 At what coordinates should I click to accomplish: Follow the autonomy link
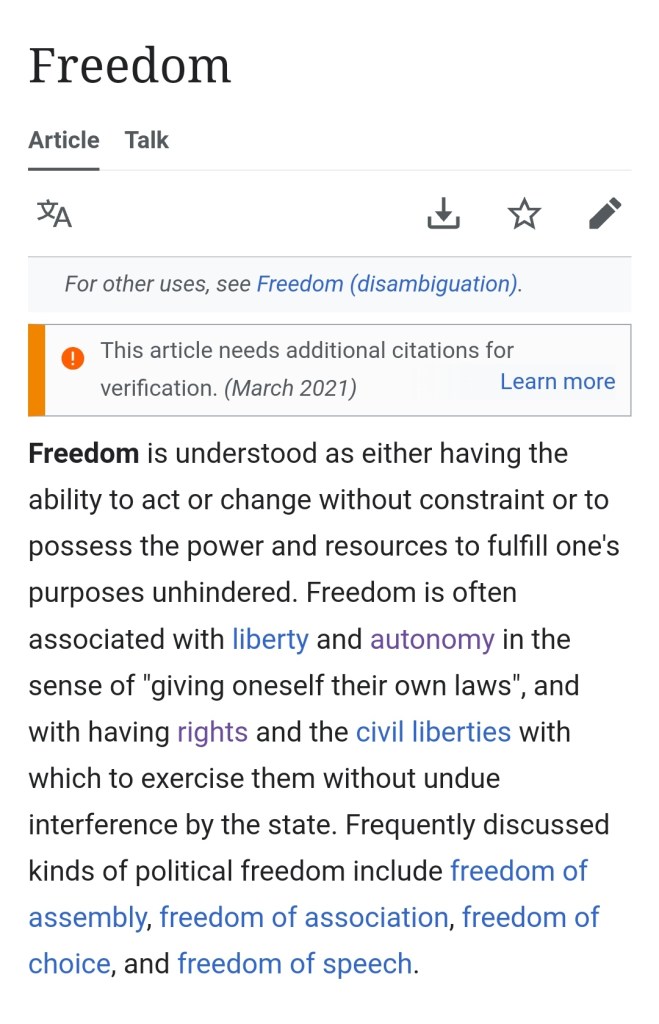(432, 639)
